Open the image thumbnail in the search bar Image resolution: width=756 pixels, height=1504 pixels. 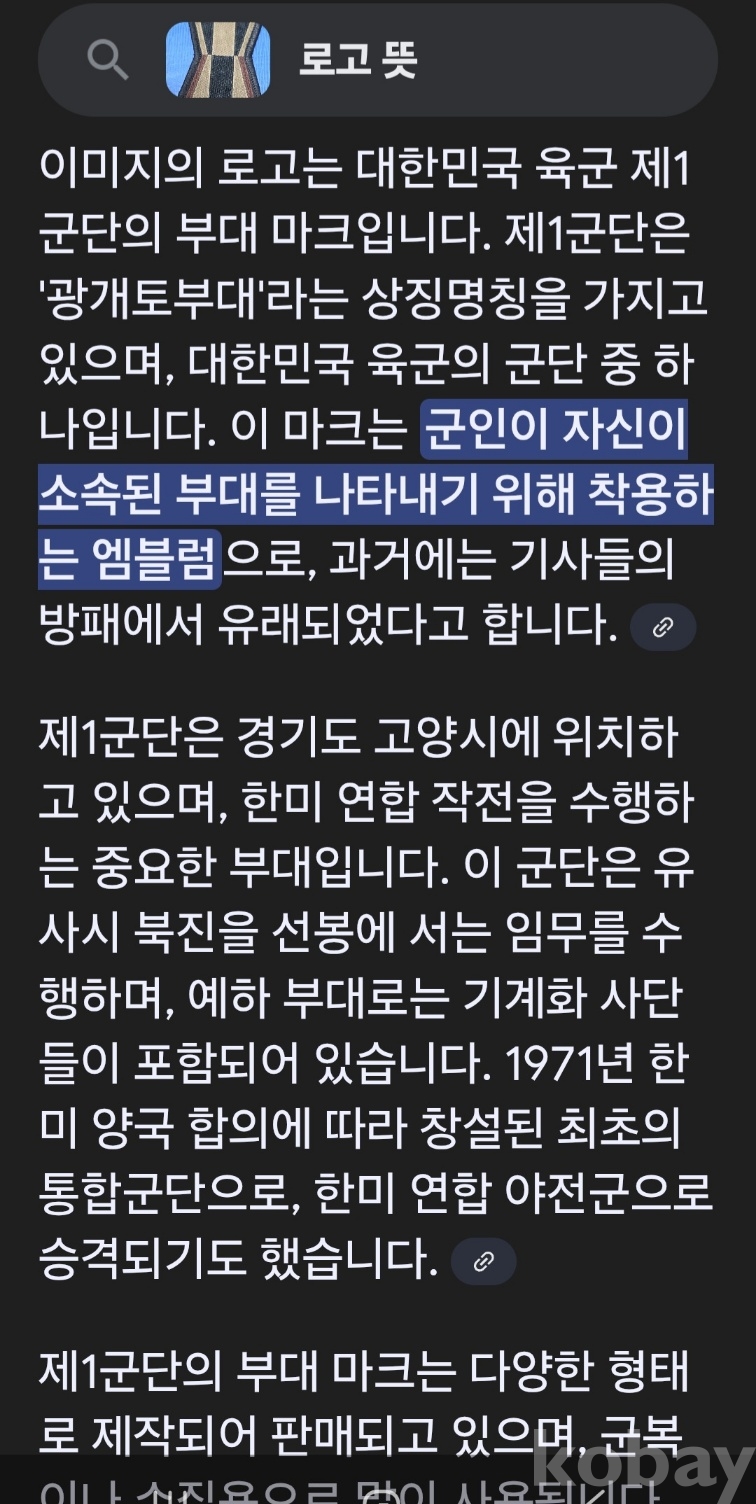[218, 60]
